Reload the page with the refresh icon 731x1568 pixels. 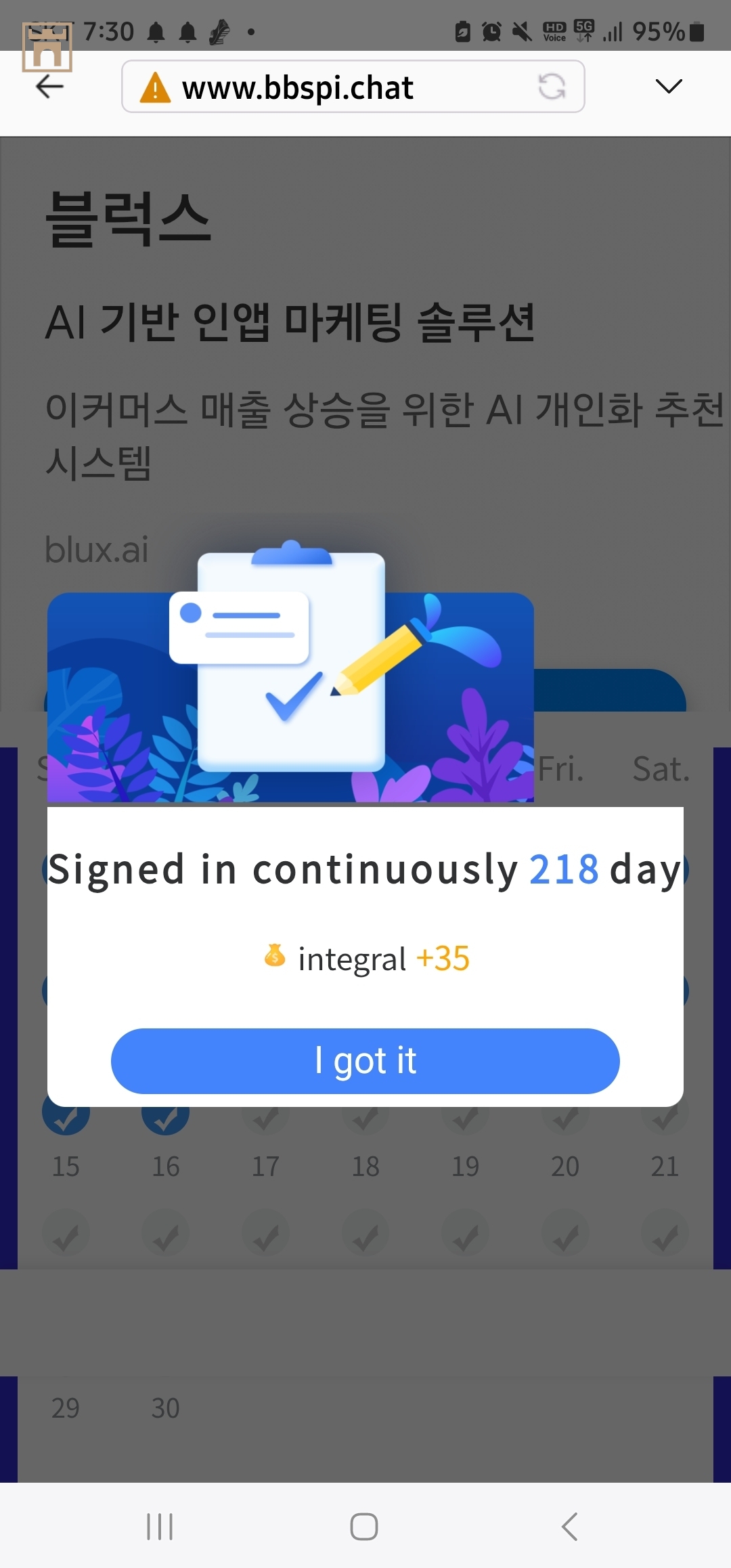(552, 87)
